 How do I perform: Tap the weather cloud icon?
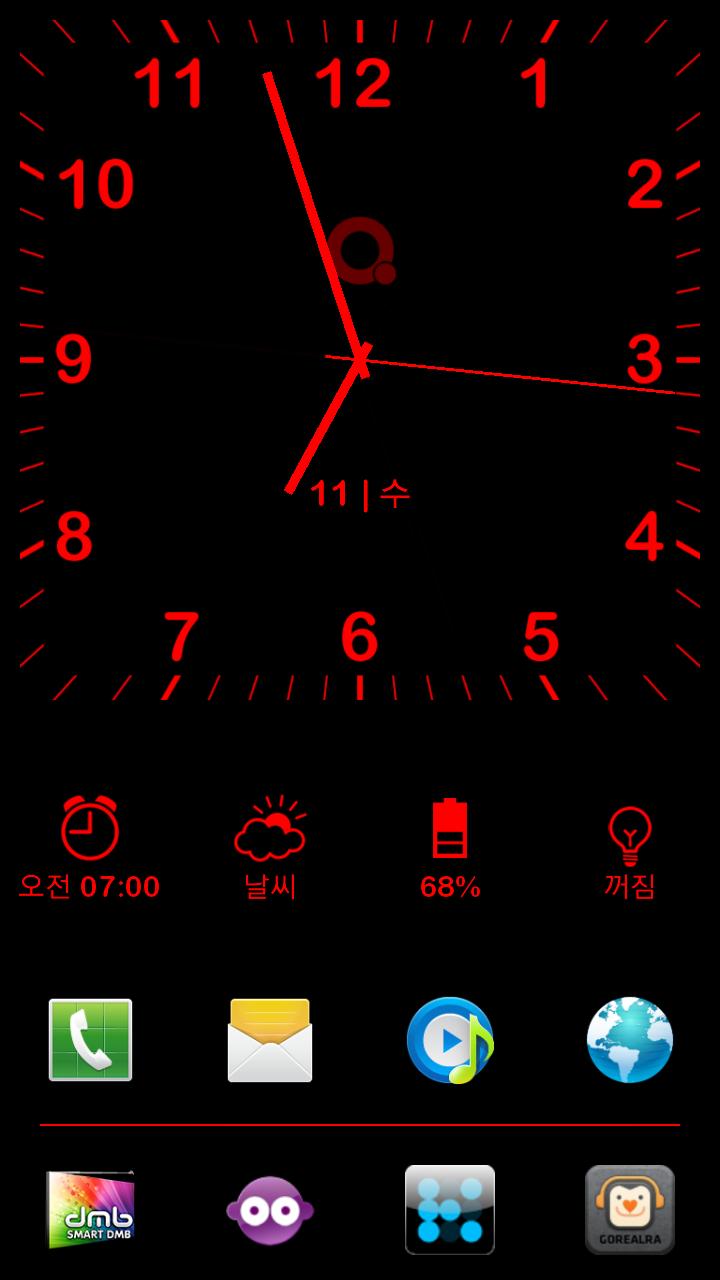tap(270, 830)
